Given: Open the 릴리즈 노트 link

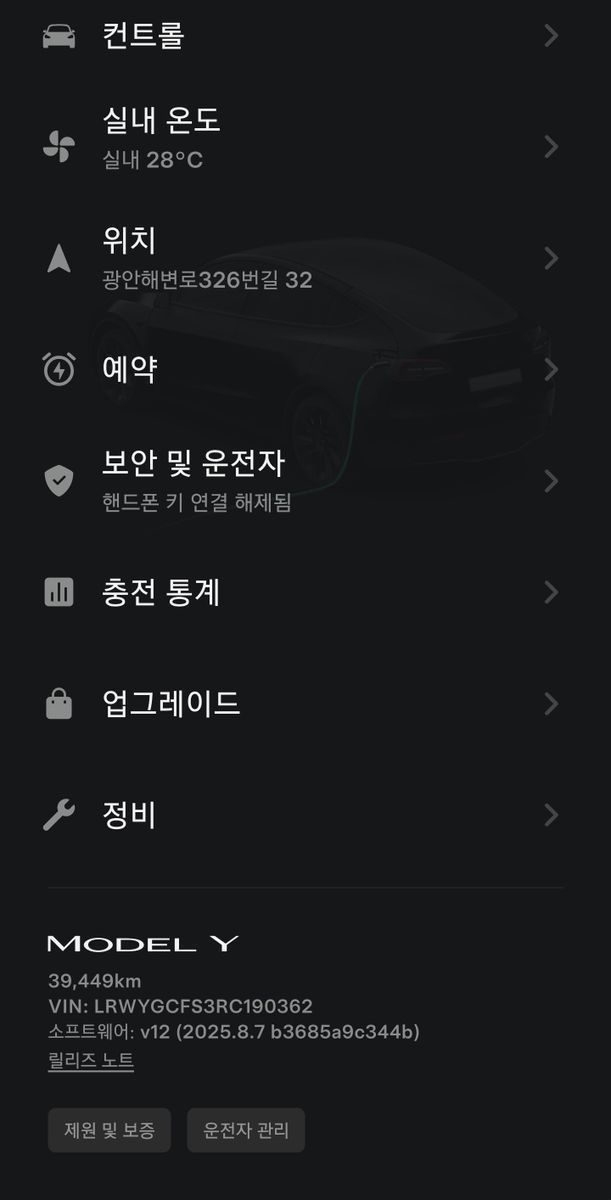Looking at the screenshot, I should pyautogui.click(x=91, y=1061).
